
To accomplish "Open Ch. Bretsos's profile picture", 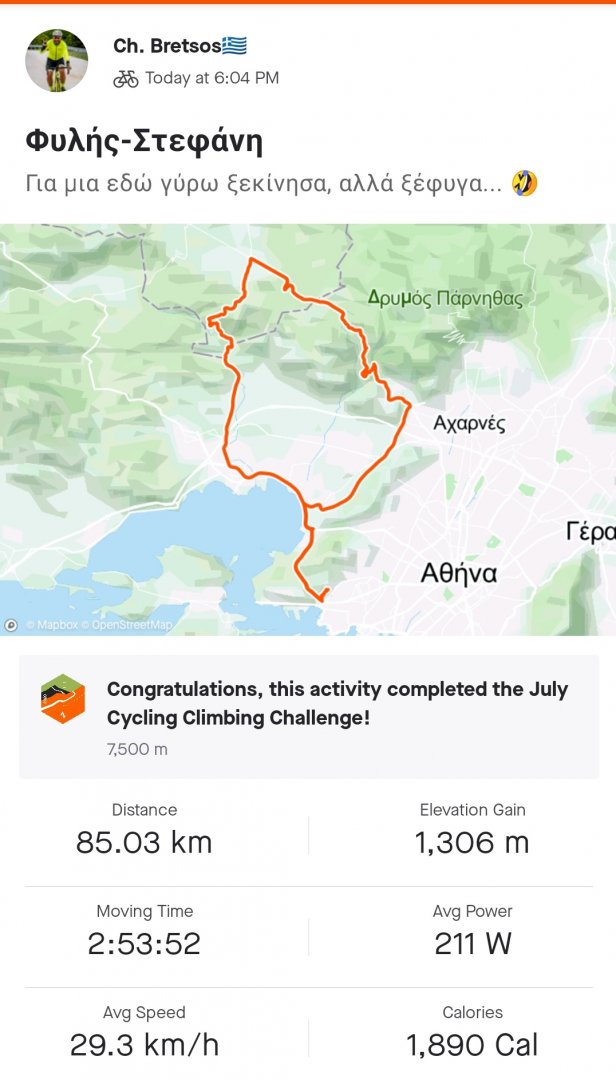I will (x=56, y=61).
